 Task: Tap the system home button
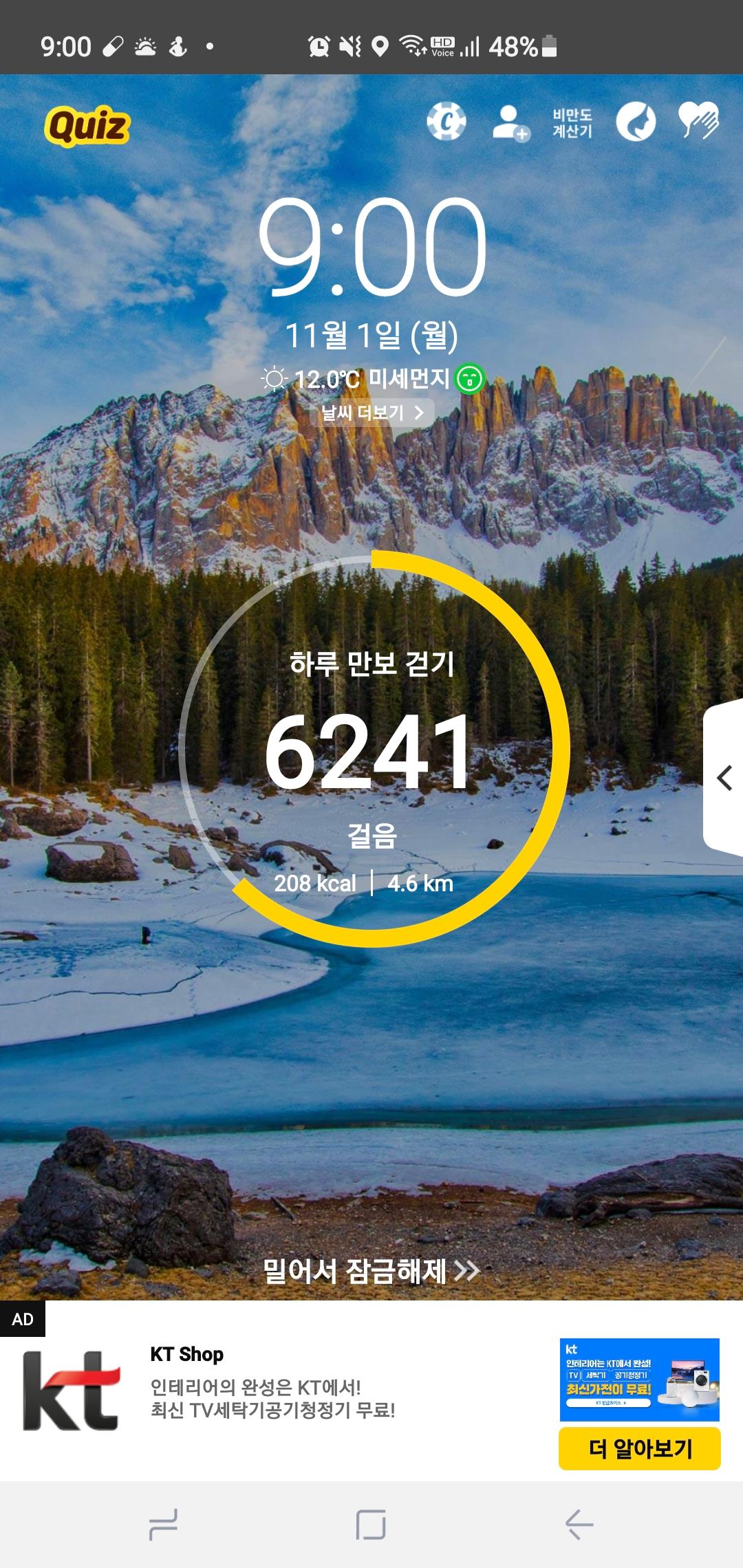pos(371,1525)
